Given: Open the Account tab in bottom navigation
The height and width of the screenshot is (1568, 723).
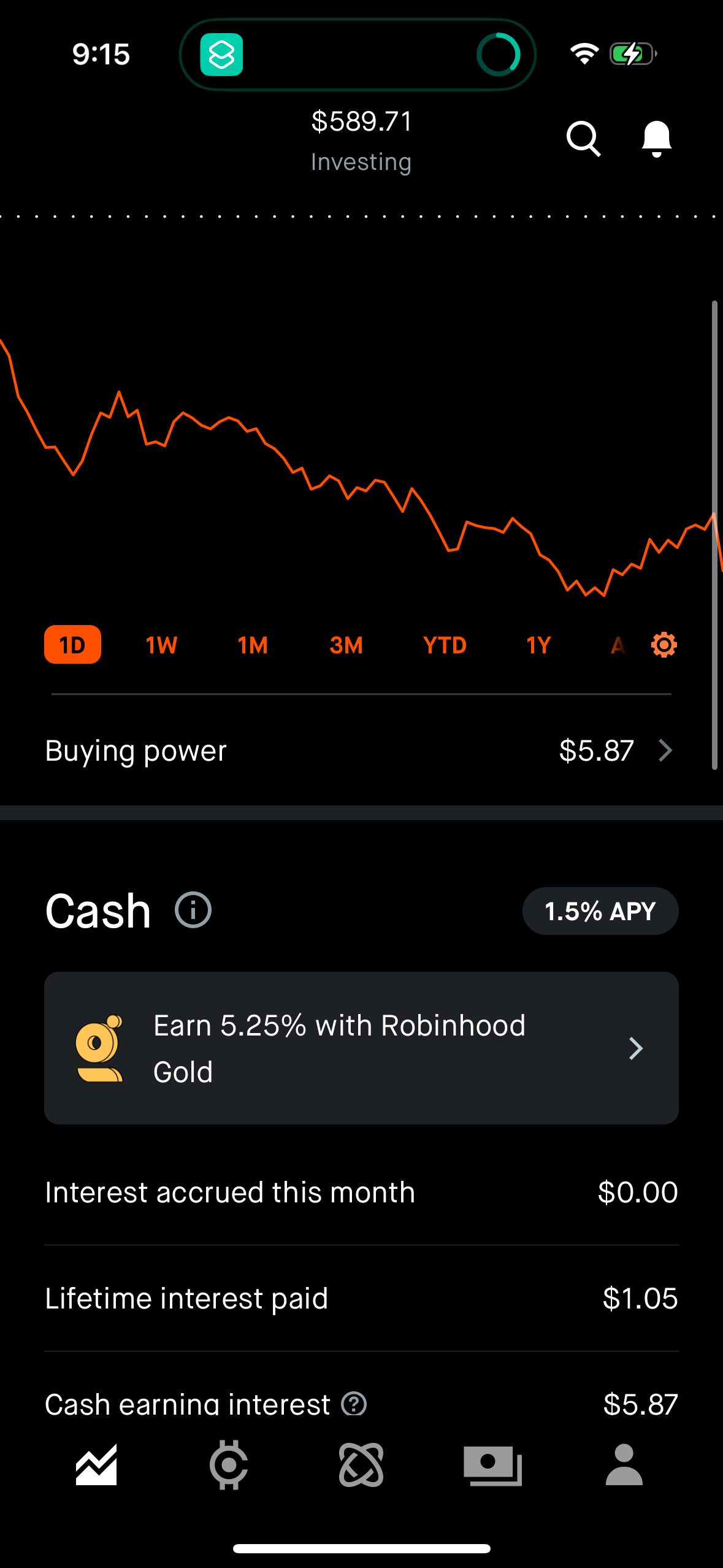Looking at the screenshot, I should (626, 1465).
